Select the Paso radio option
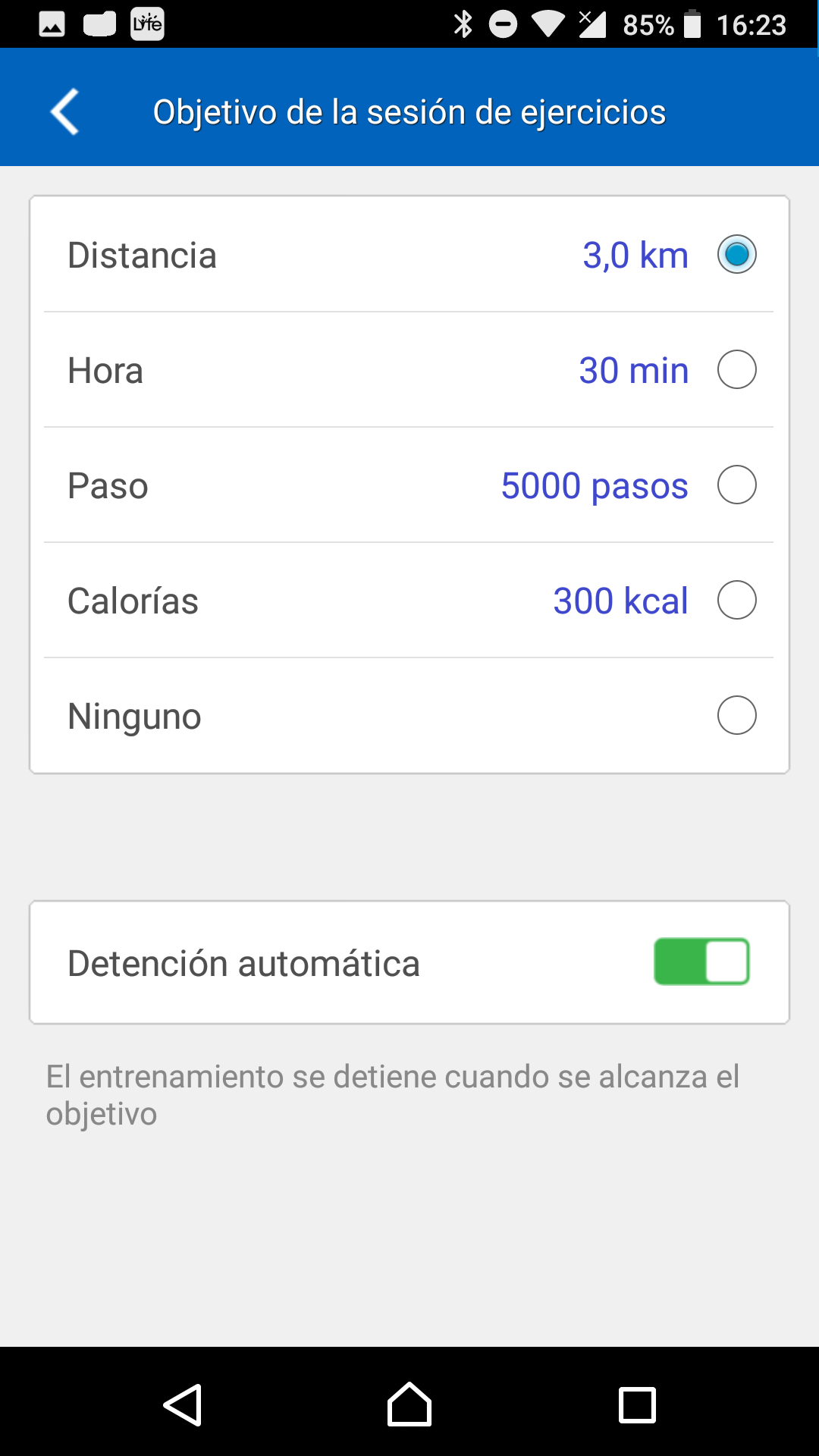The height and width of the screenshot is (1456, 819). coord(736,485)
